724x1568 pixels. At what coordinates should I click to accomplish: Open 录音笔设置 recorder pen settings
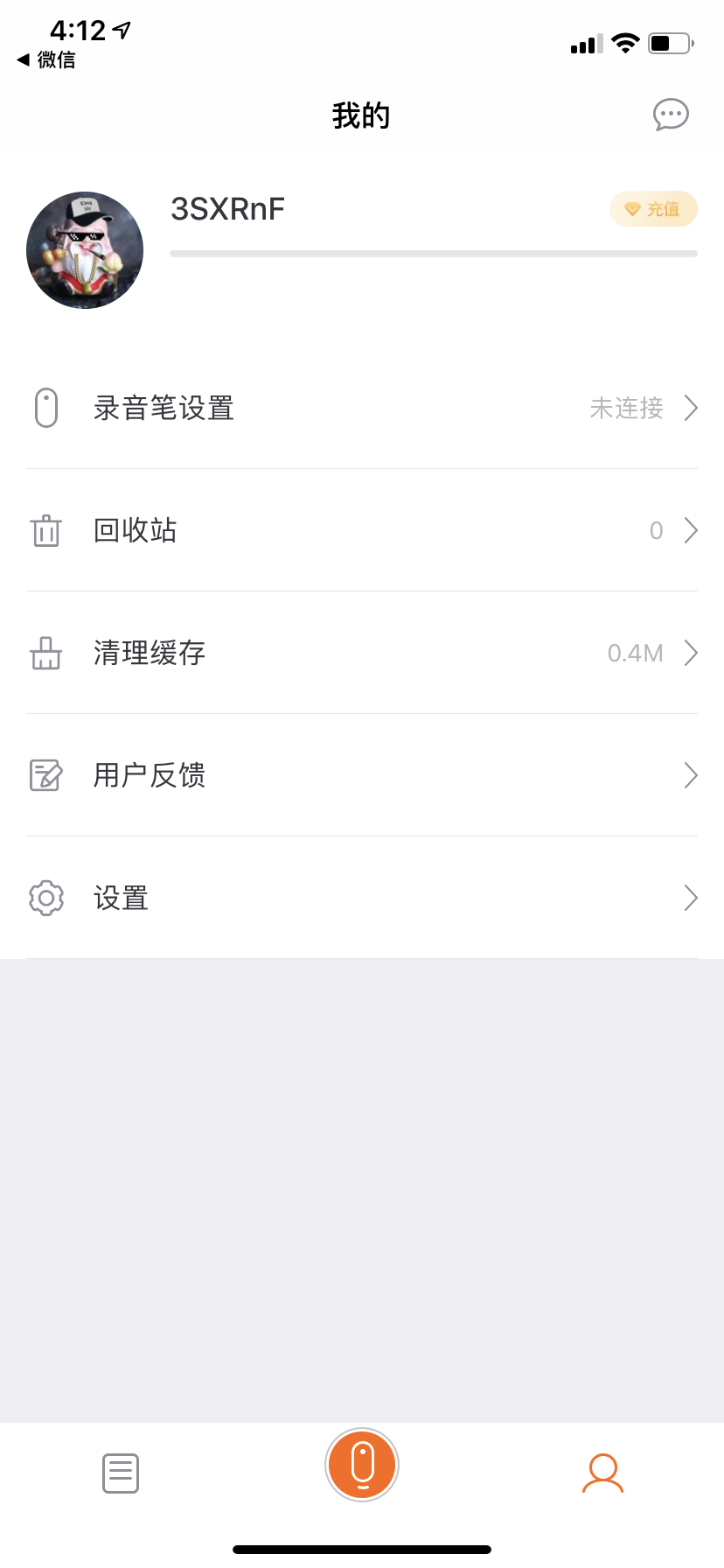coord(362,408)
